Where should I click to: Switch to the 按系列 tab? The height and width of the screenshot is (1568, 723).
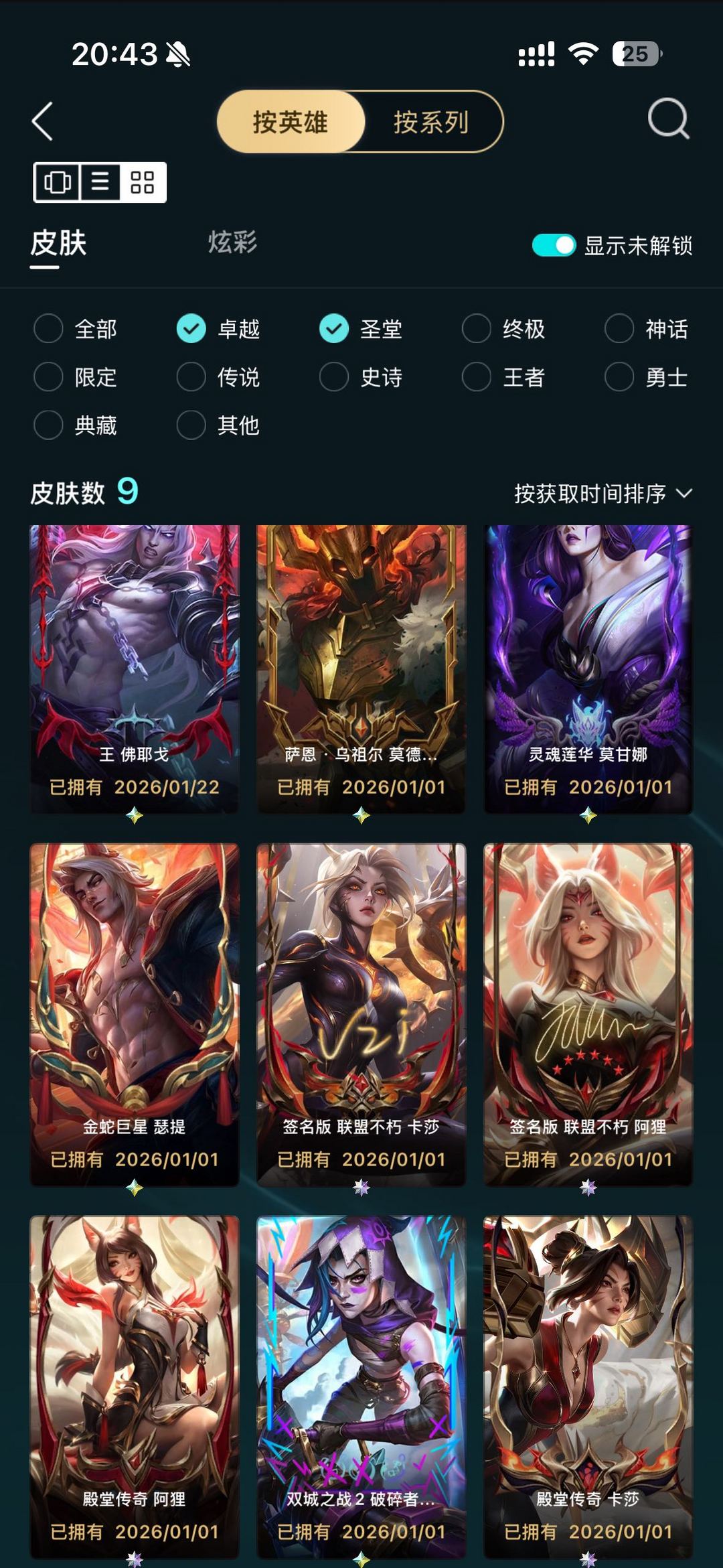pos(432,123)
